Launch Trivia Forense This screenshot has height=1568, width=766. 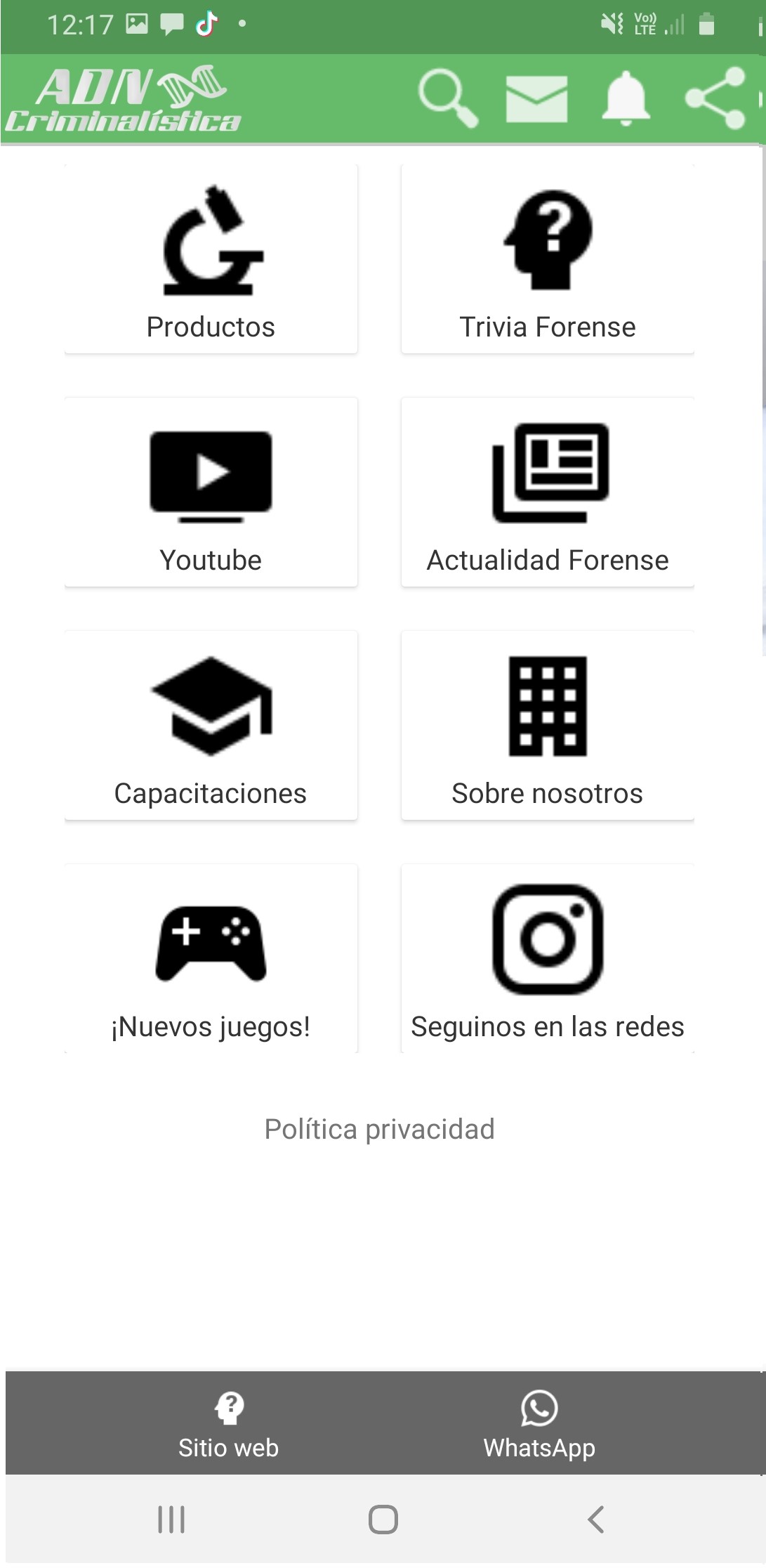(x=548, y=259)
